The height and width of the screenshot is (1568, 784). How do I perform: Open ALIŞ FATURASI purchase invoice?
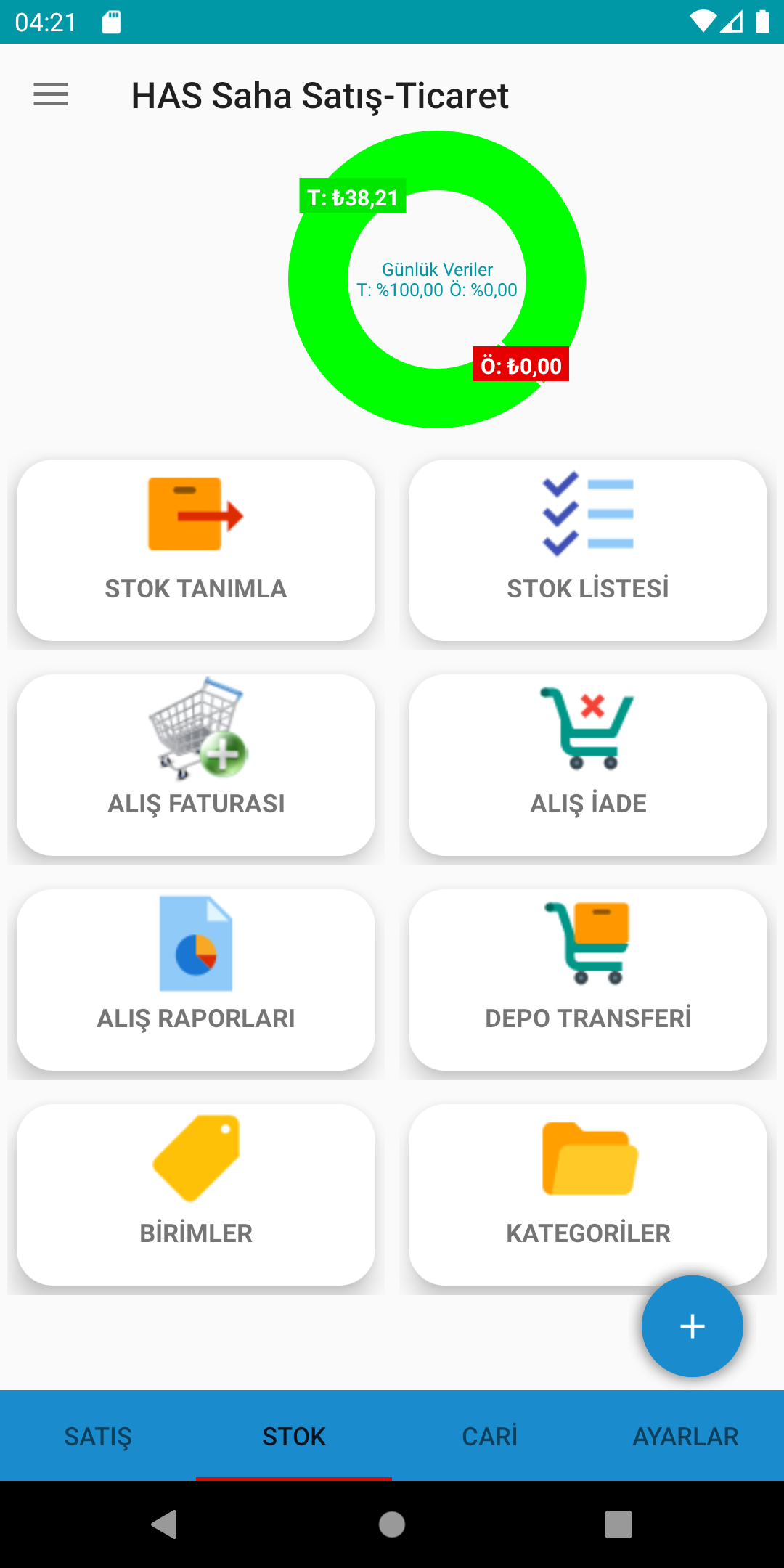click(196, 764)
